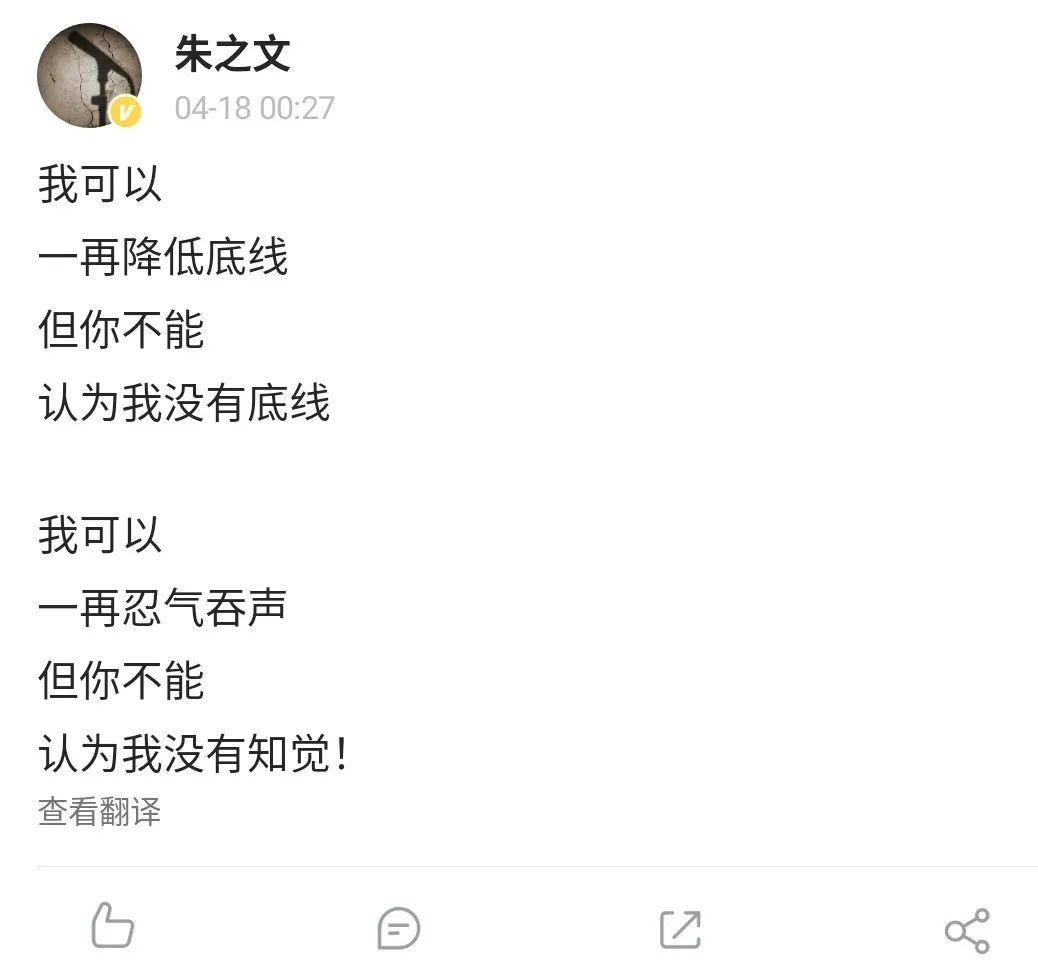This screenshot has width=1038, height=971.
Task: Share this post via the share icon
Action: pyautogui.click(x=967, y=931)
